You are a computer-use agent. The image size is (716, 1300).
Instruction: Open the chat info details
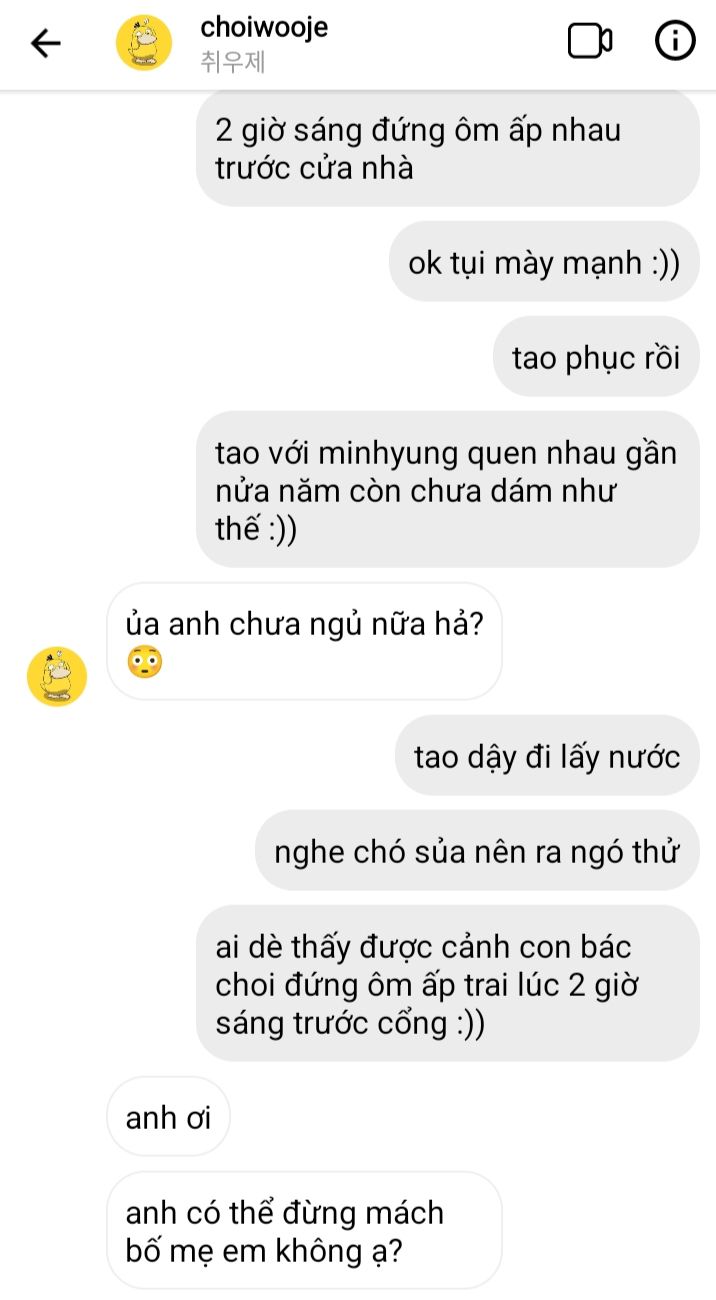pyautogui.click(x=674, y=41)
